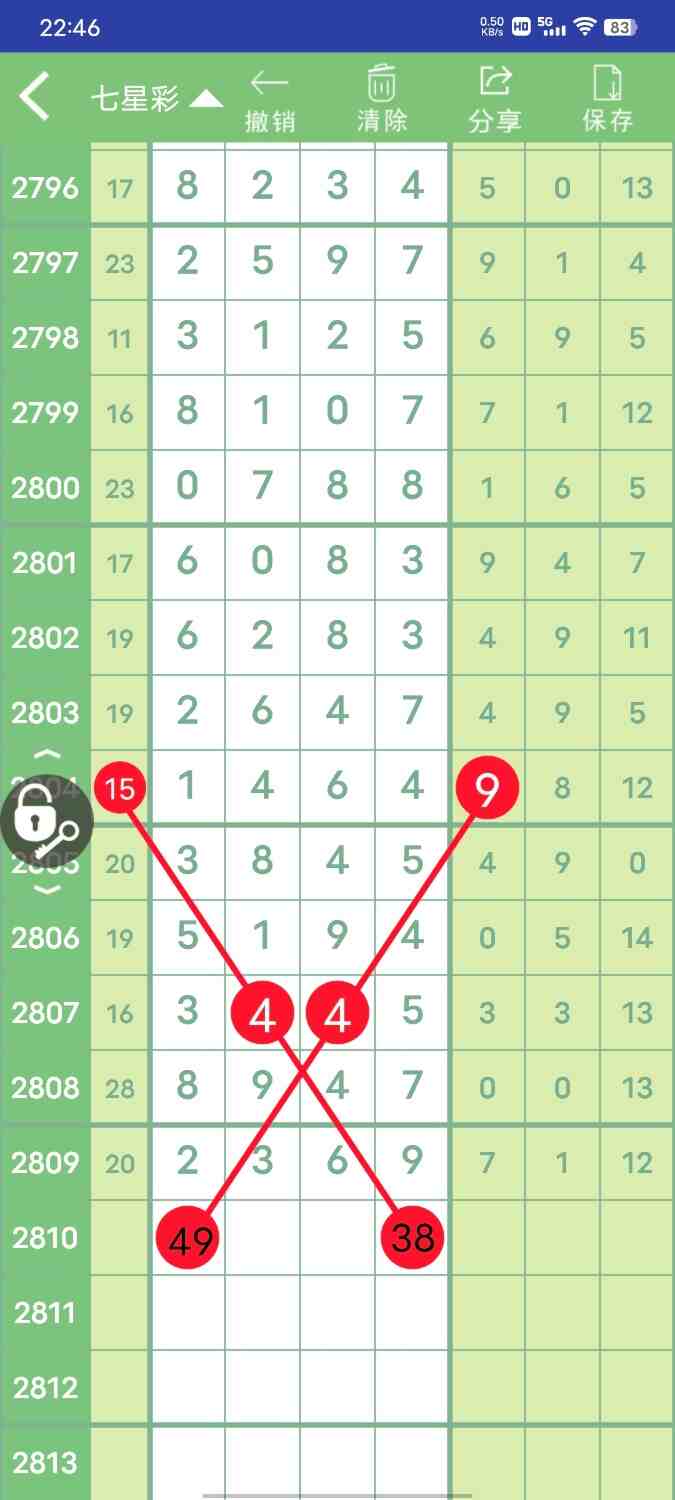The height and width of the screenshot is (1500, 675).
Task: Clear all markings with 清除
Action: [382, 100]
